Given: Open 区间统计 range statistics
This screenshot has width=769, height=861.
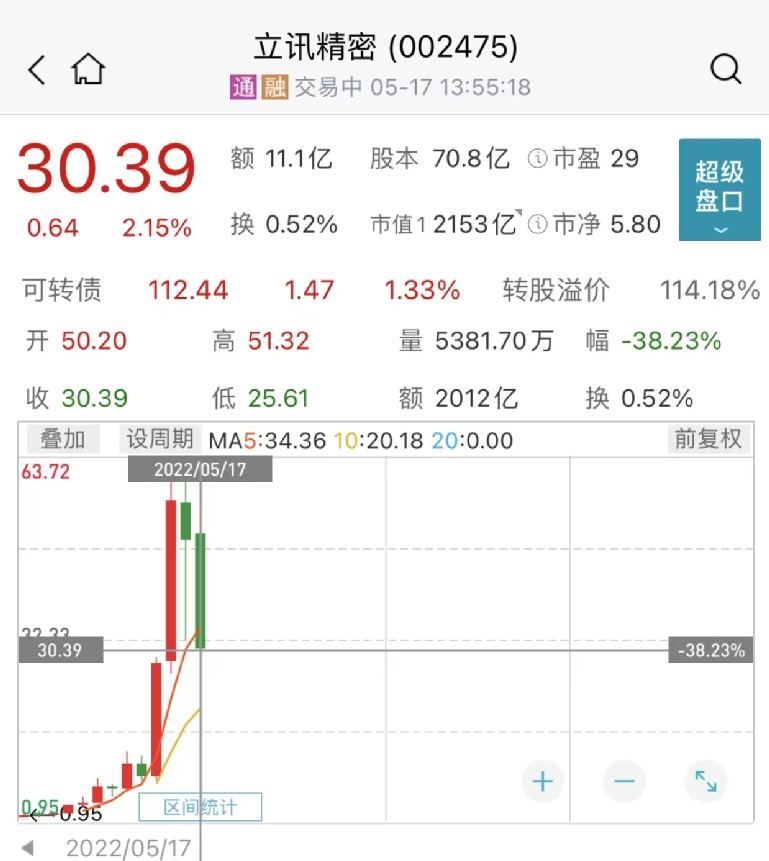Looking at the screenshot, I should 200,807.
